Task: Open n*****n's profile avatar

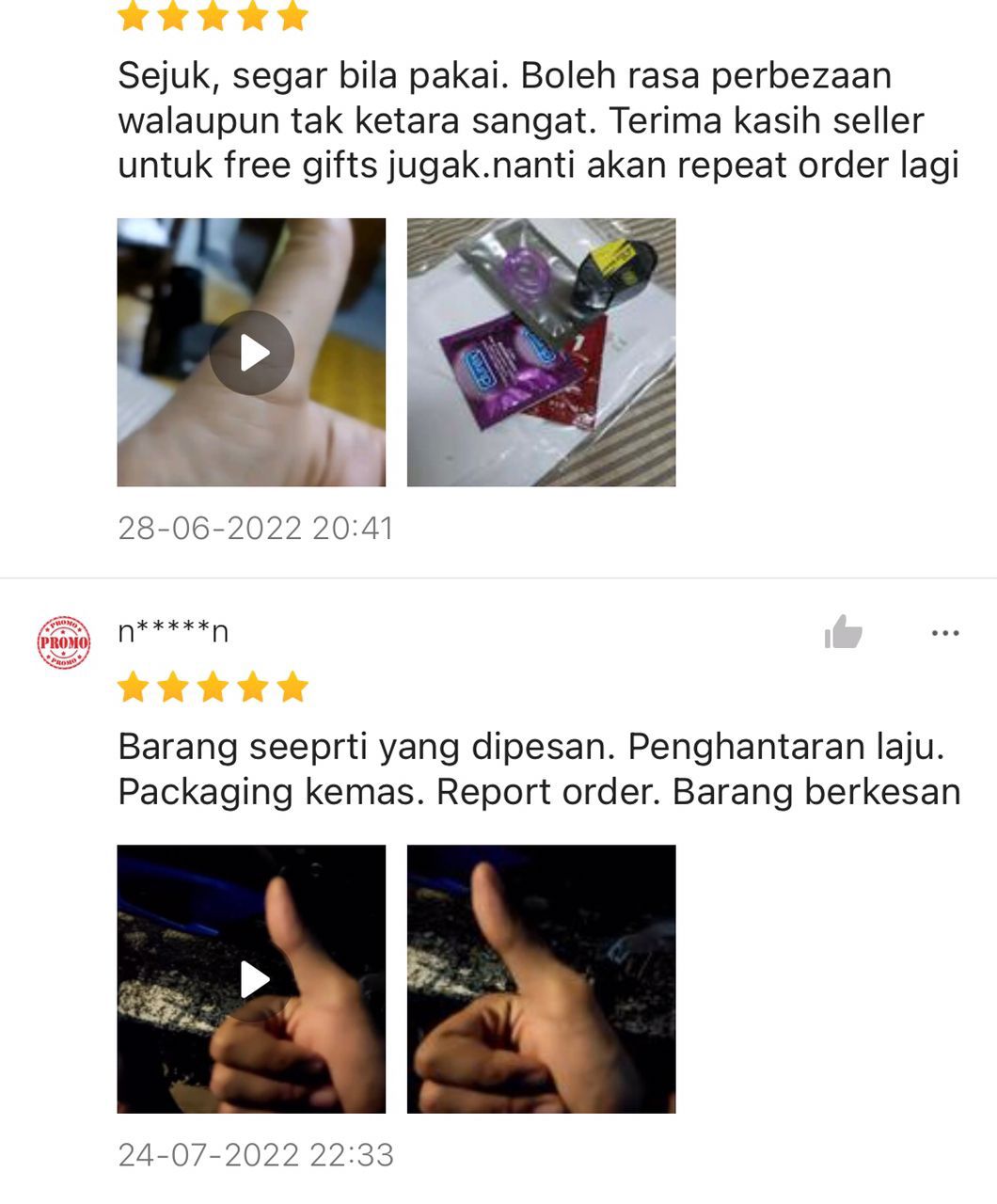Action: click(x=64, y=642)
